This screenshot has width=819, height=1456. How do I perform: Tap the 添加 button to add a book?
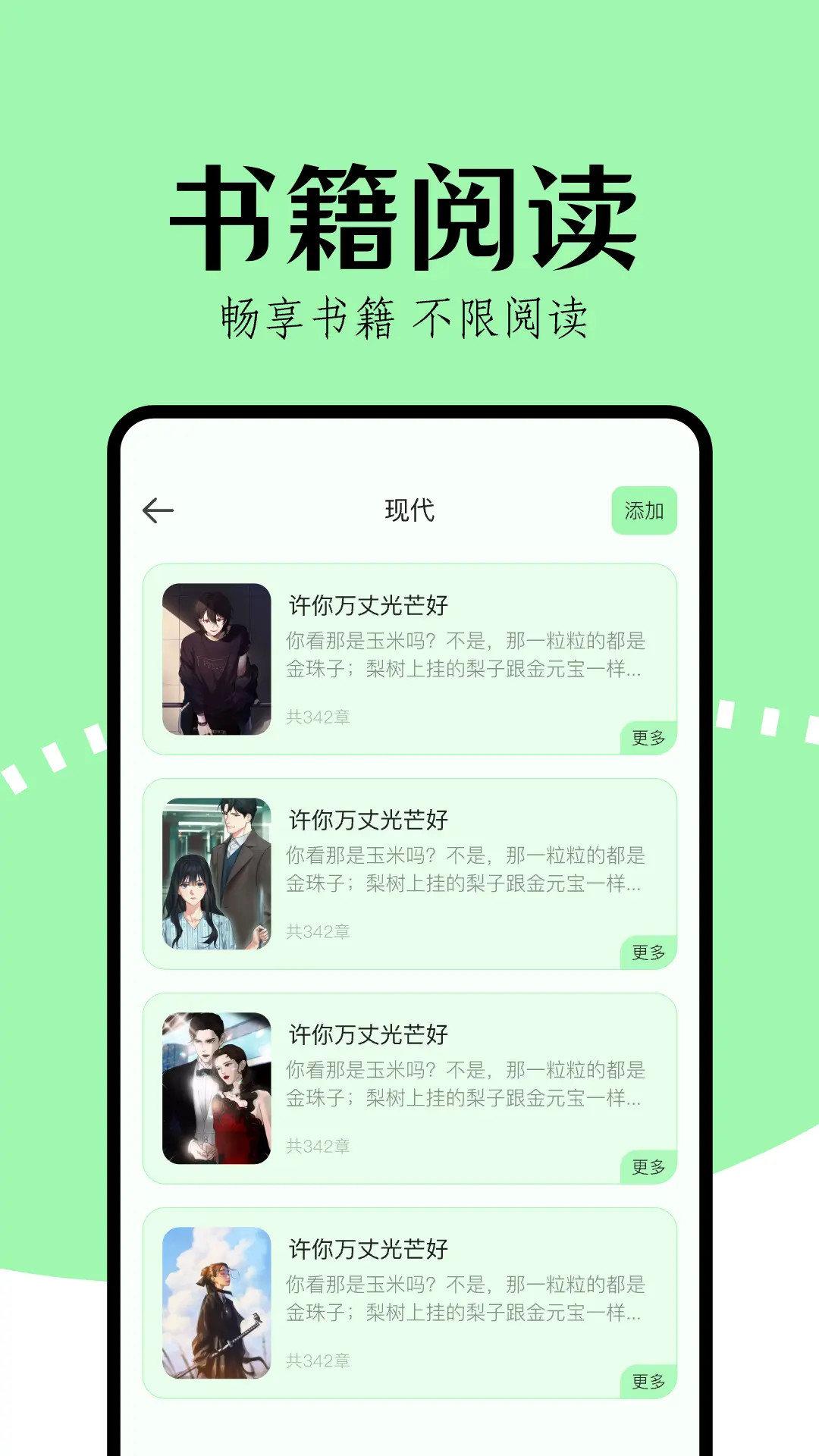[644, 511]
